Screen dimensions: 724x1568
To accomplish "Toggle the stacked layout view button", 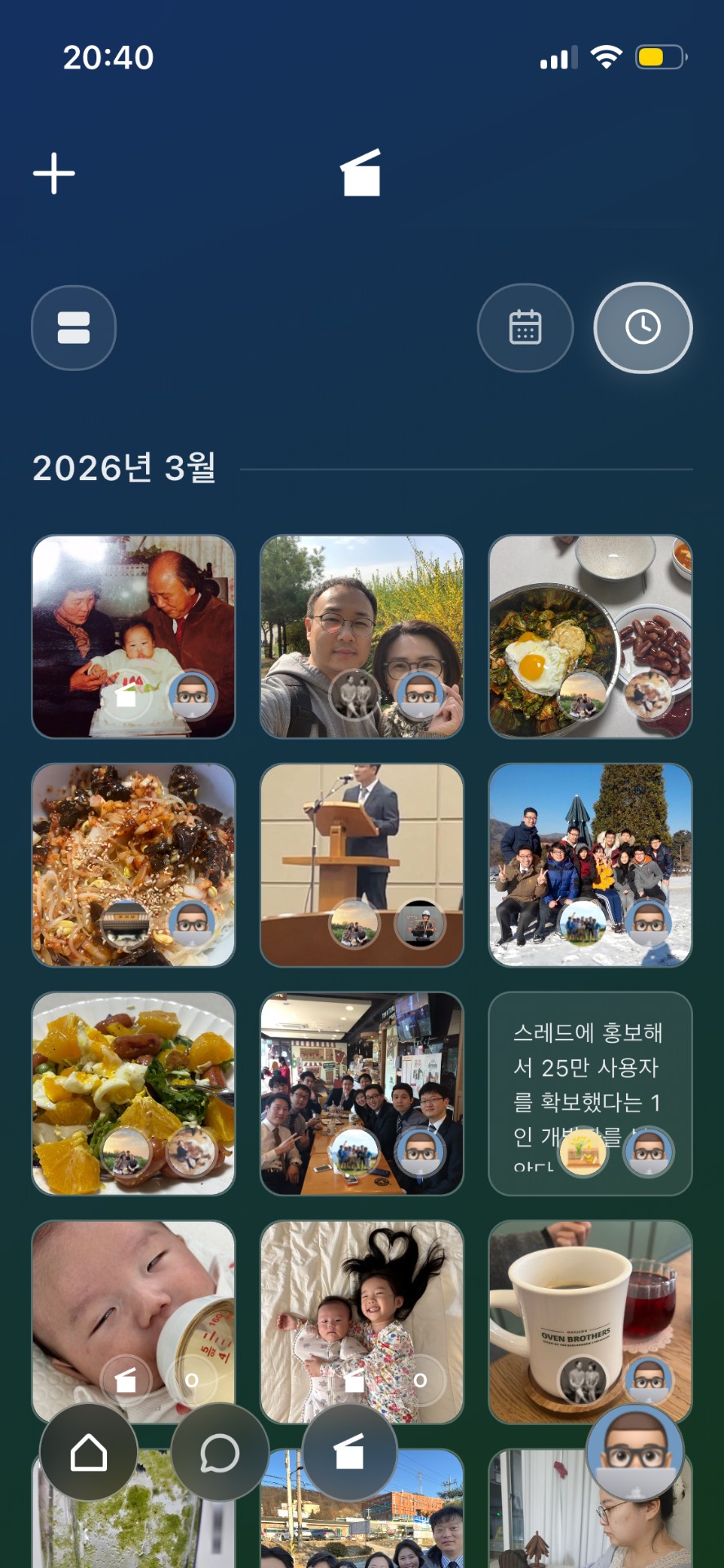I will pyautogui.click(x=73, y=327).
